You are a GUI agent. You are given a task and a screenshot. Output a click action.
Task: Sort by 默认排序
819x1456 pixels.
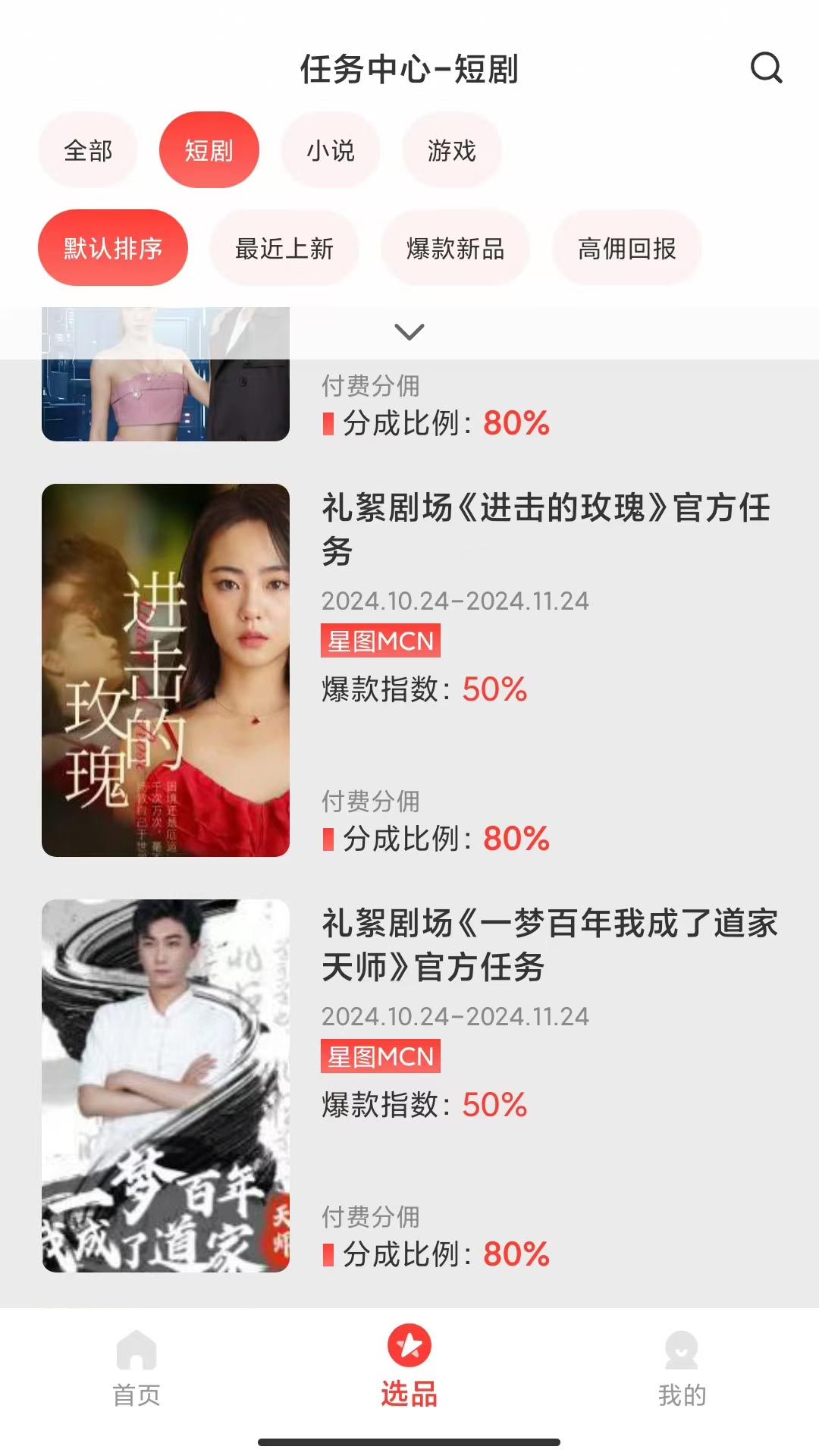coord(112,248)
